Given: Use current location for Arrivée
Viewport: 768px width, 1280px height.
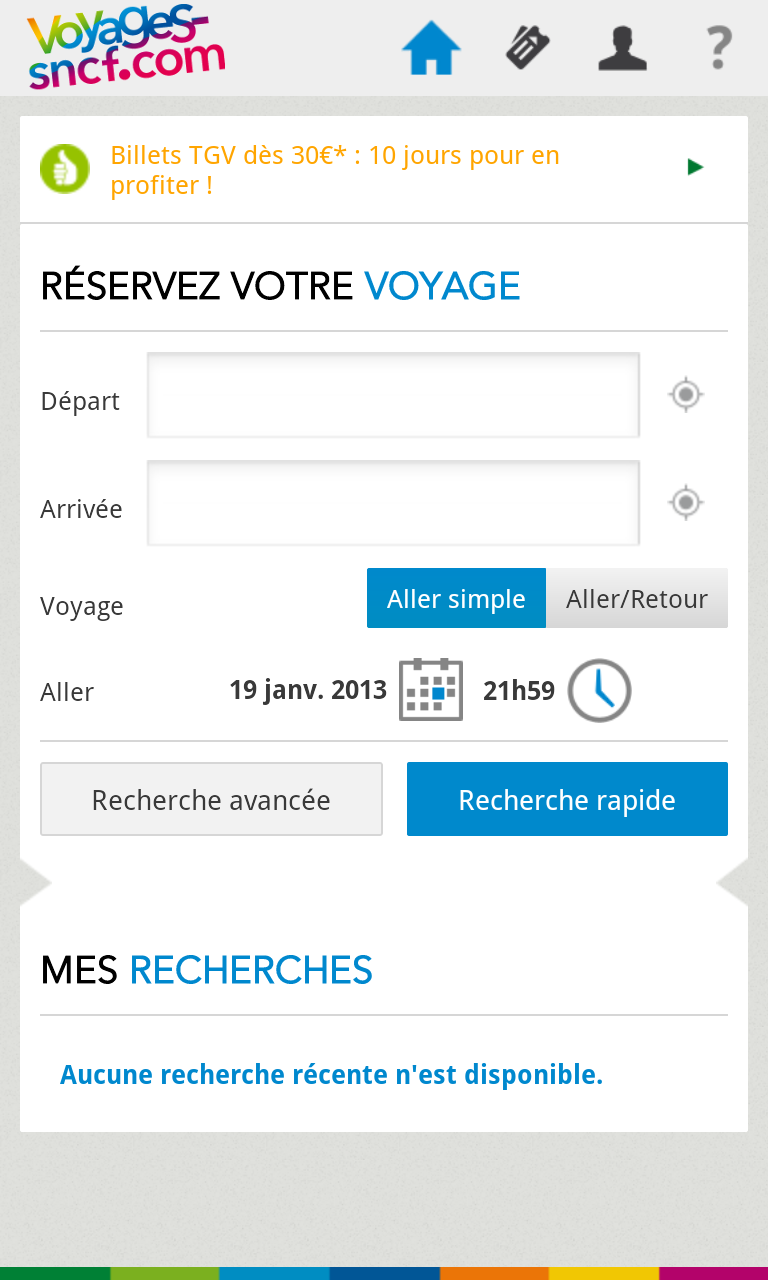Looking at the screenshot, I should (686, 502).
